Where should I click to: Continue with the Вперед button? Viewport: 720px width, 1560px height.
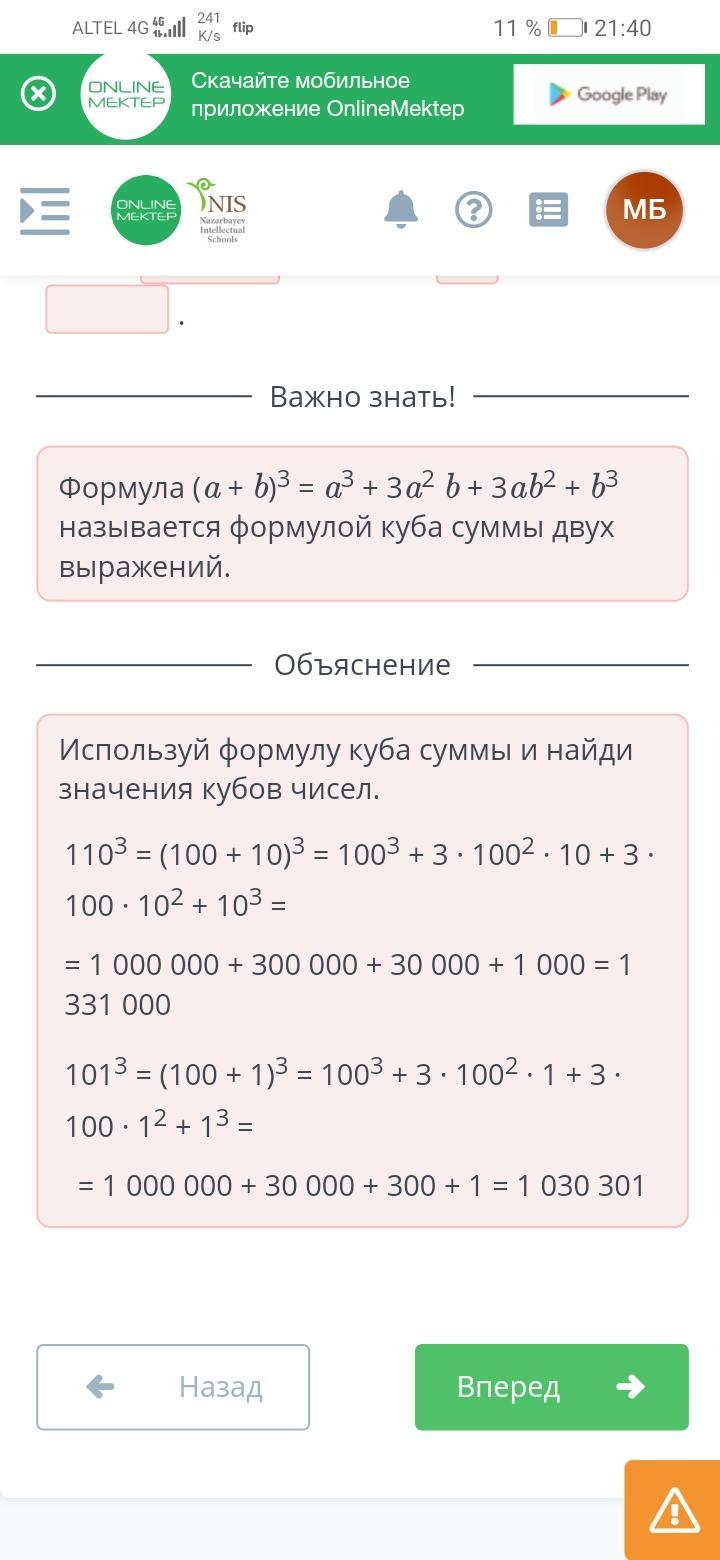(x=552, y=1387)
